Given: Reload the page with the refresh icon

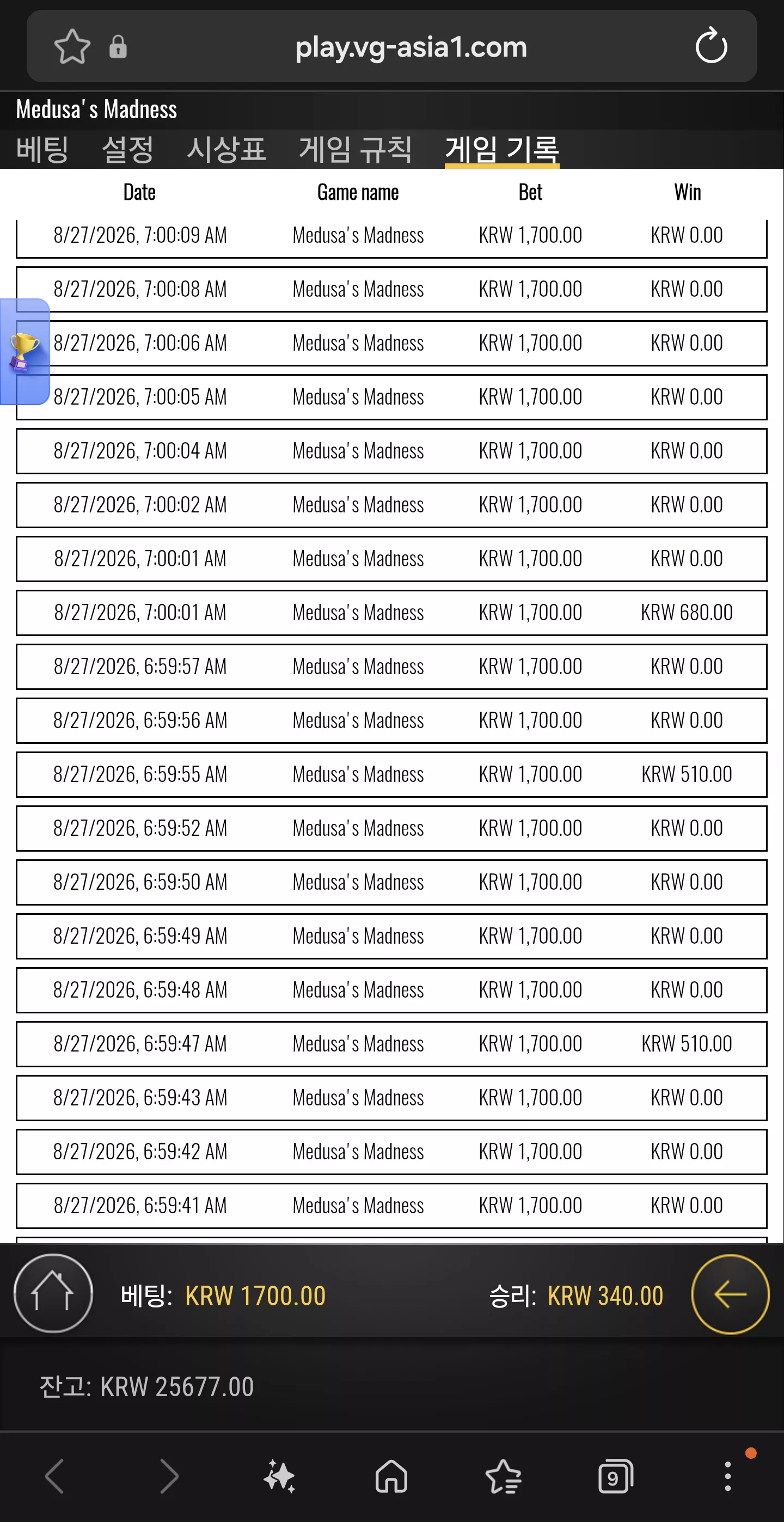Looking at the screenshot, I should coord(710,46).
